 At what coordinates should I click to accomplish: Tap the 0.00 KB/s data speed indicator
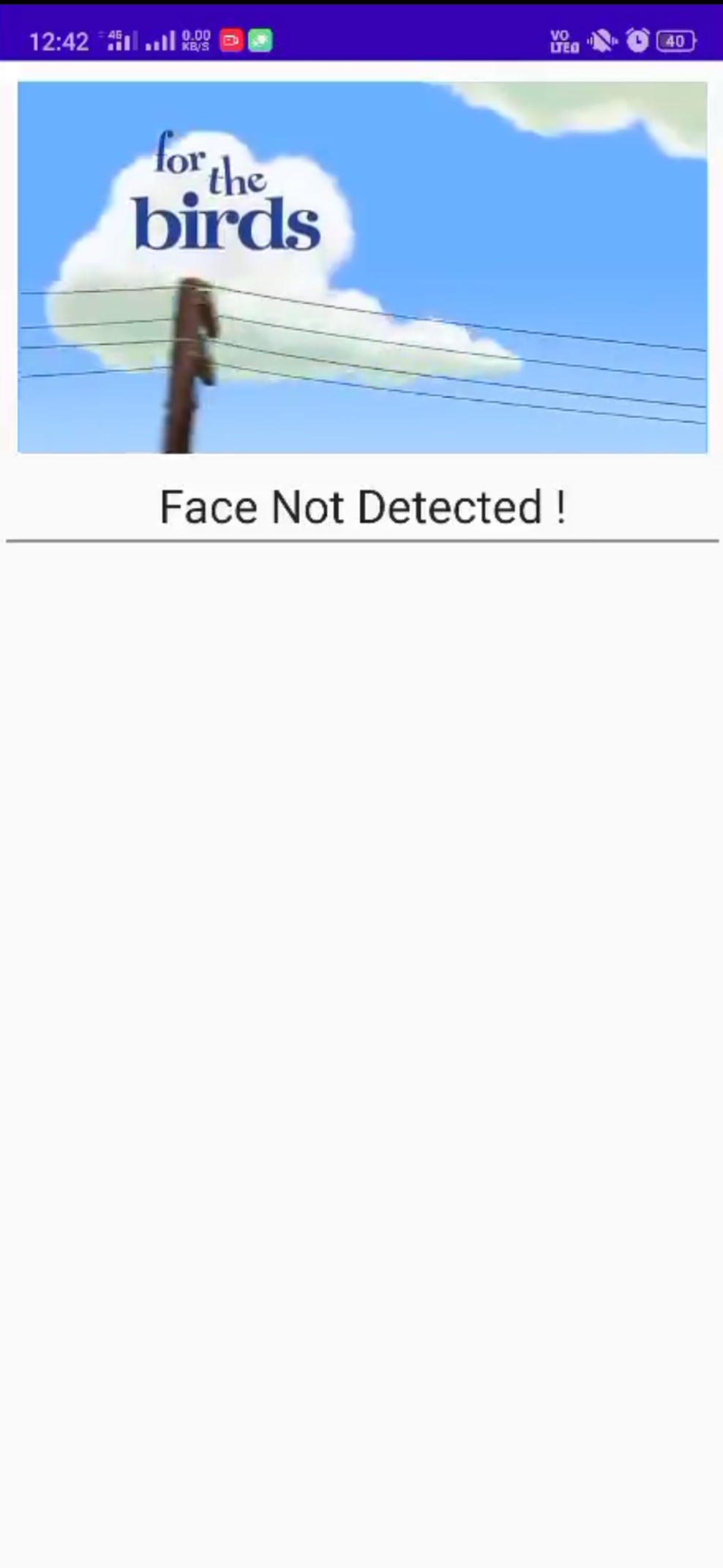click(x=195, y=40)
